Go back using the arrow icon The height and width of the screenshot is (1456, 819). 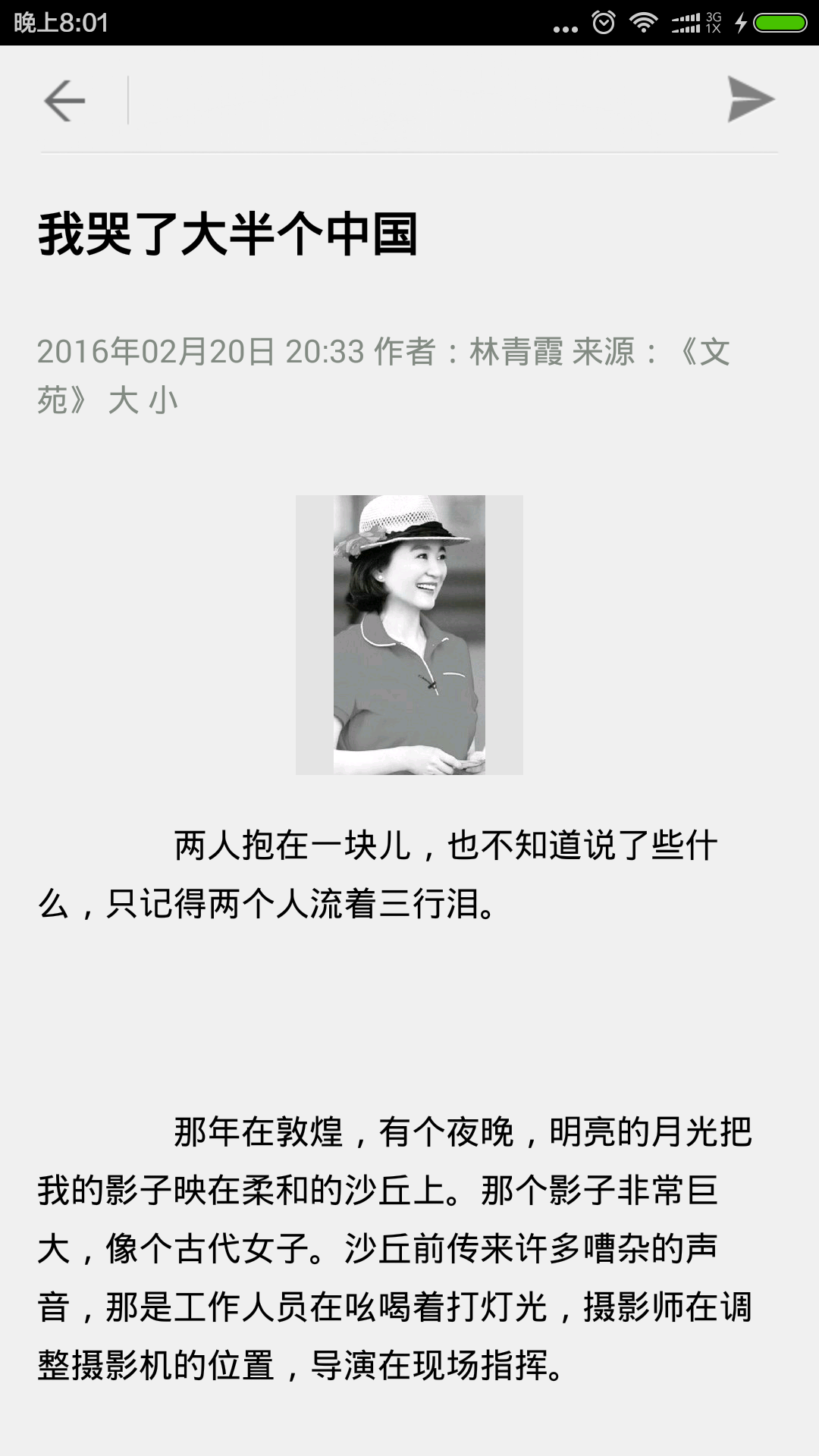64,100
